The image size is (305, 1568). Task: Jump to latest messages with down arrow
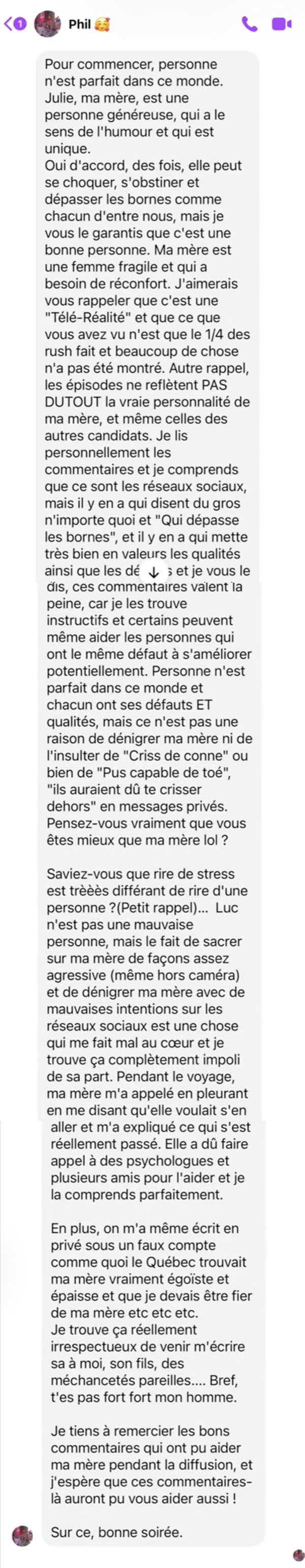coord(154,571)
